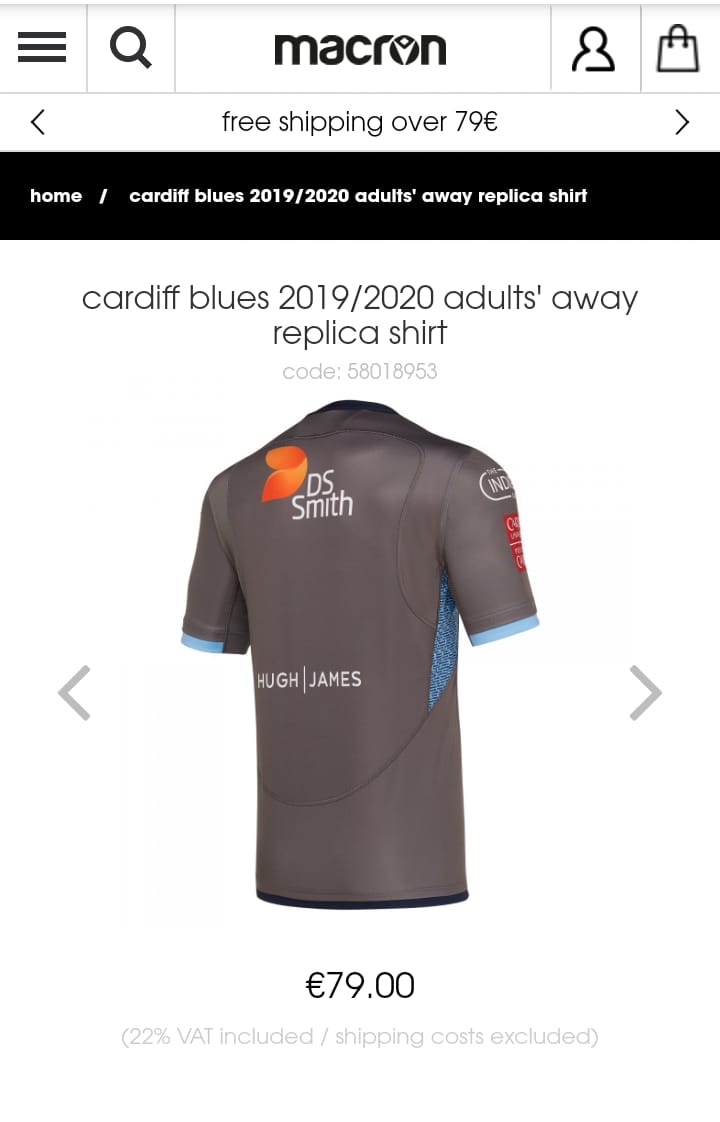View the shopping bag
Screen dimensions: 720x1122
coord(677,48)
